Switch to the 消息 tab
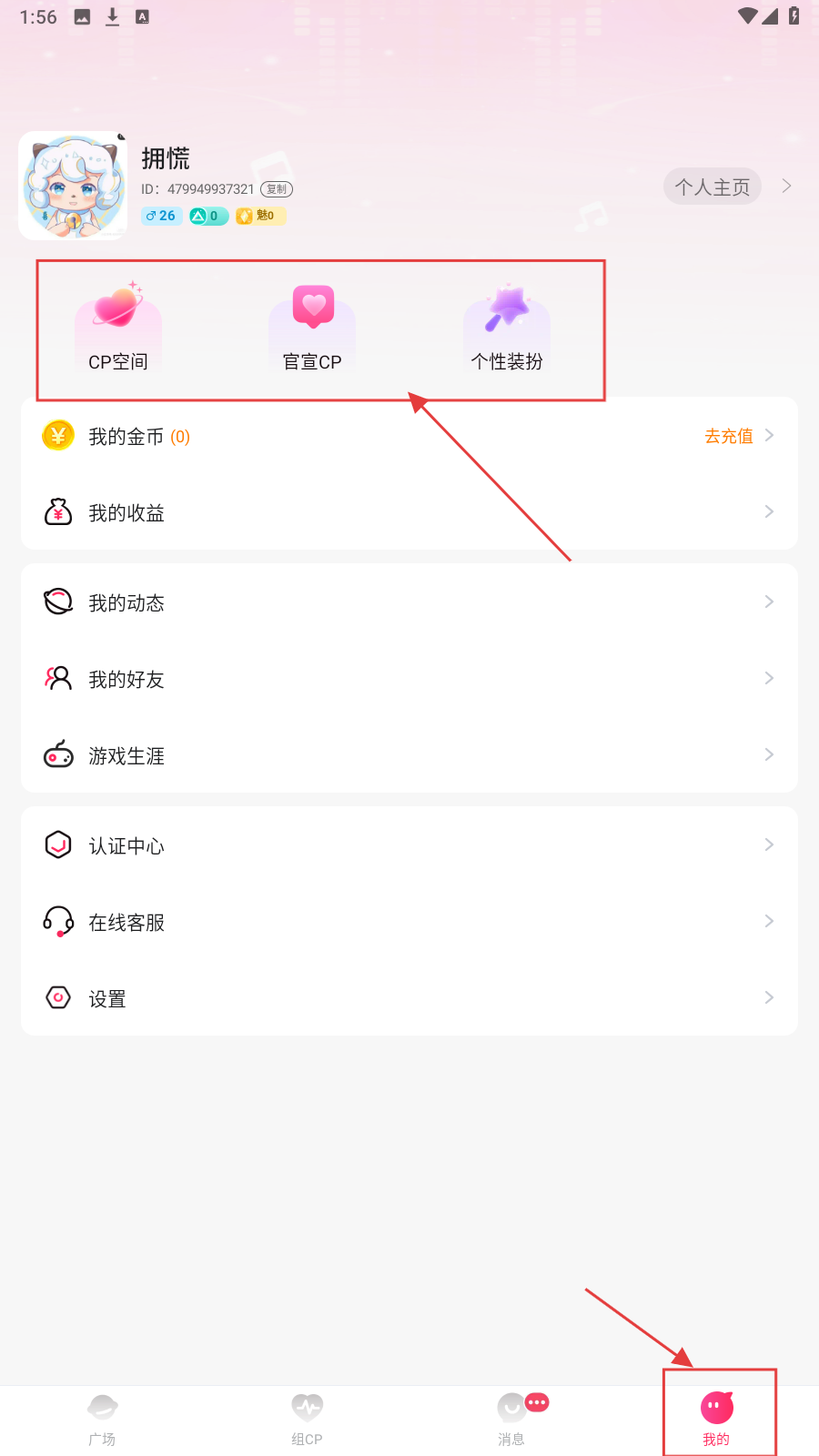 [511, 1419]
